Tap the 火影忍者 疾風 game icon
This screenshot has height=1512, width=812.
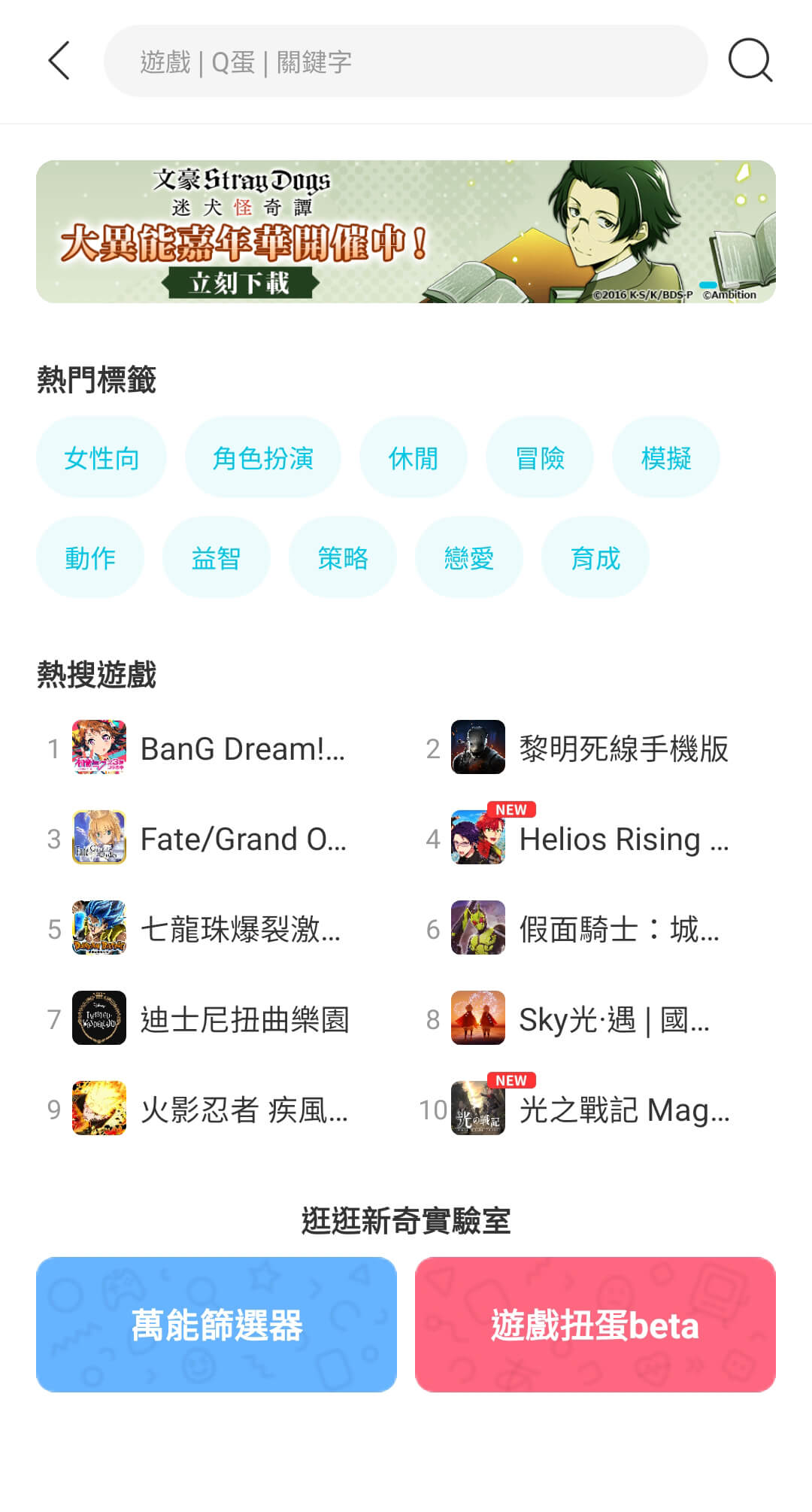(98, 1110)
